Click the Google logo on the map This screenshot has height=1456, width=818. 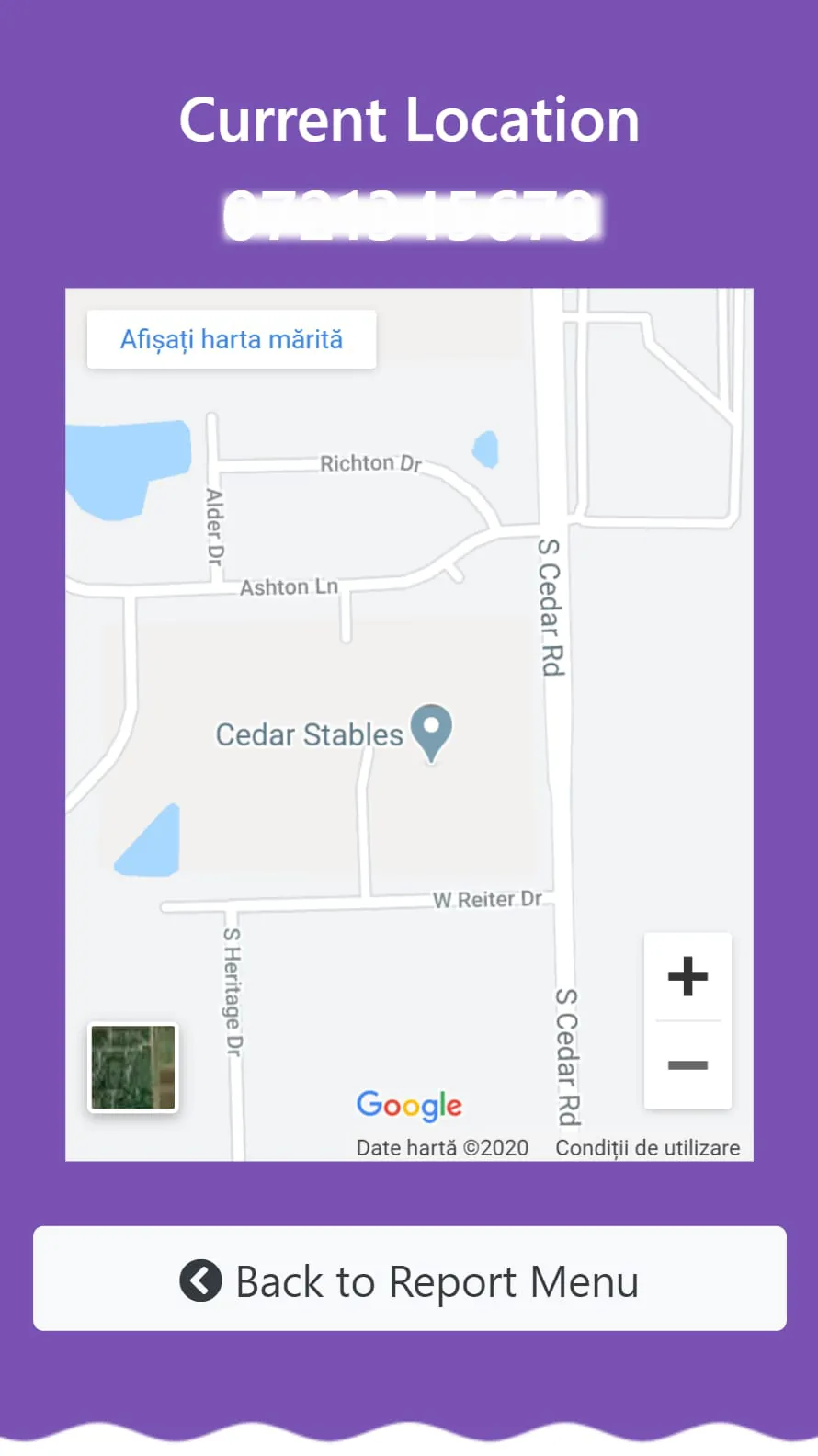coord(409,1105)
